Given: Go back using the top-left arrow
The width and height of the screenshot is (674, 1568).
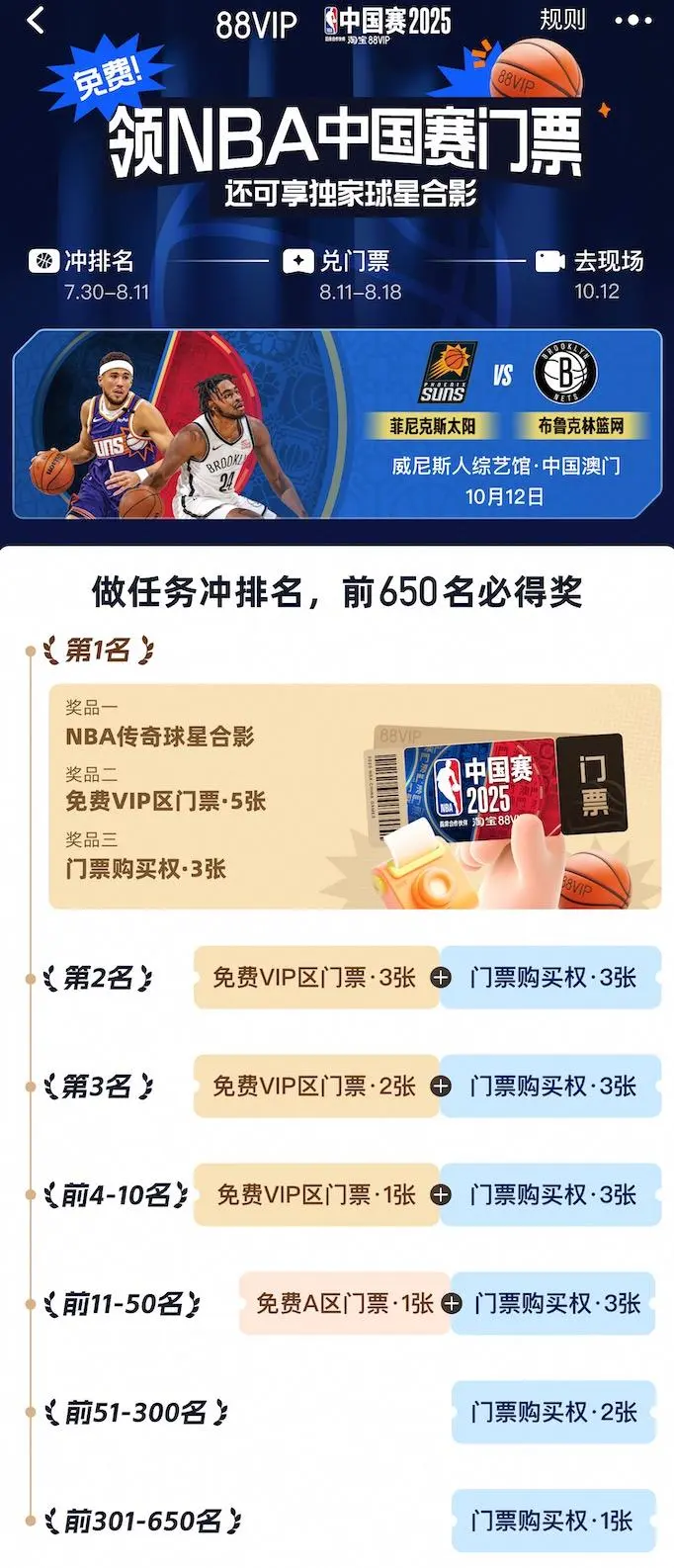Looking at the screenshot, I should (36, 21).
